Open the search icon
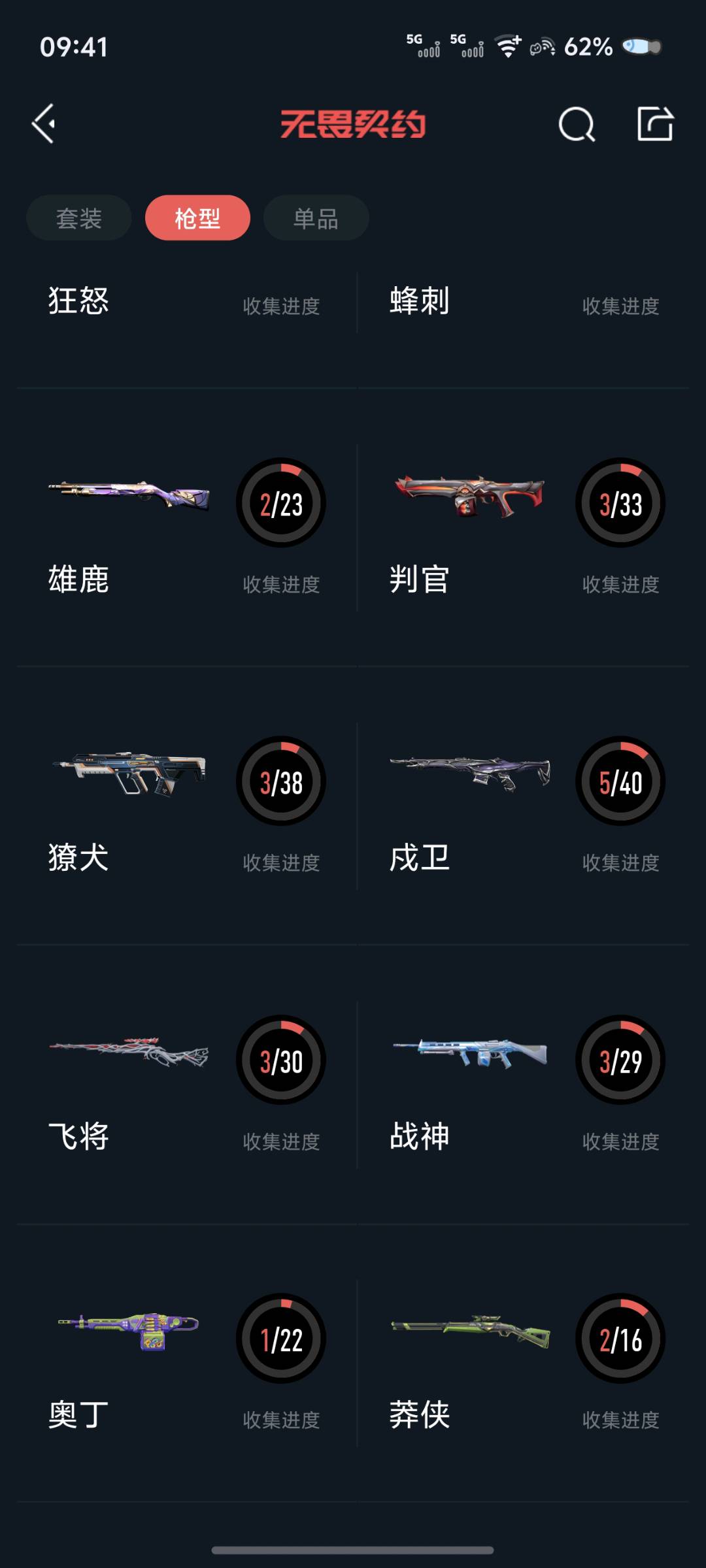This screenshot has width=706, height=1568. pyautogui.click(x=577, y=124)
